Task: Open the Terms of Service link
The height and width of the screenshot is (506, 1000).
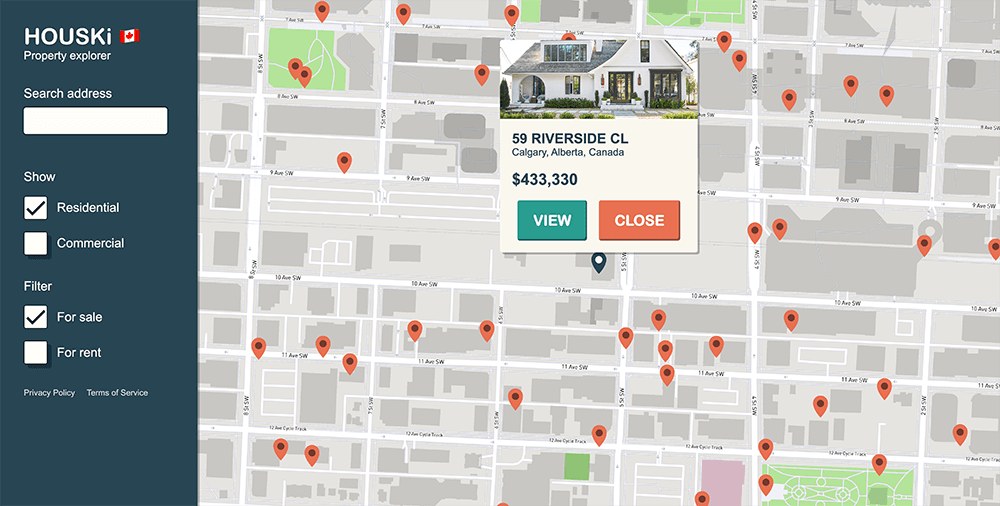Action: [x=117, y=393]
